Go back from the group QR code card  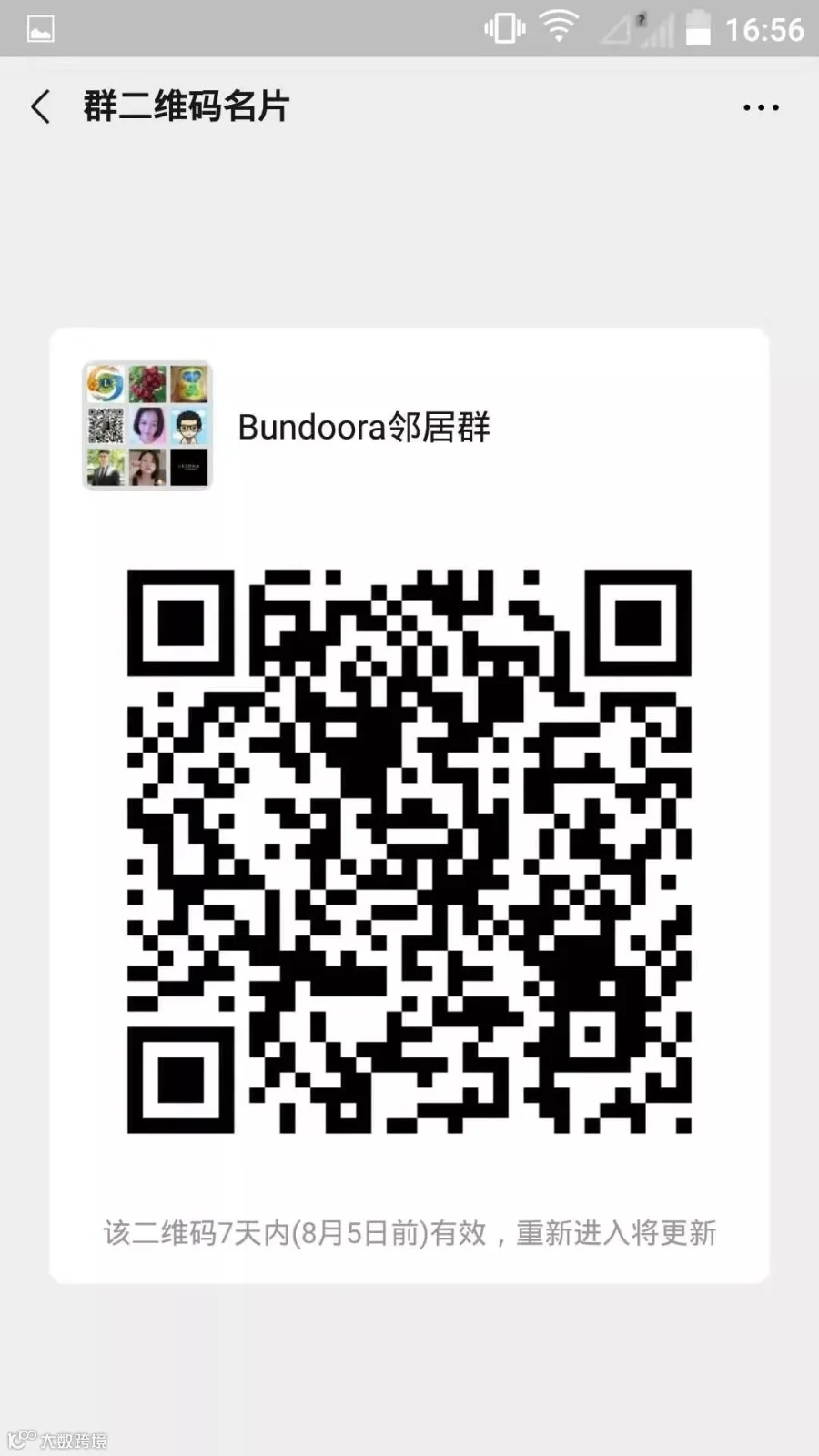(41, 107)
